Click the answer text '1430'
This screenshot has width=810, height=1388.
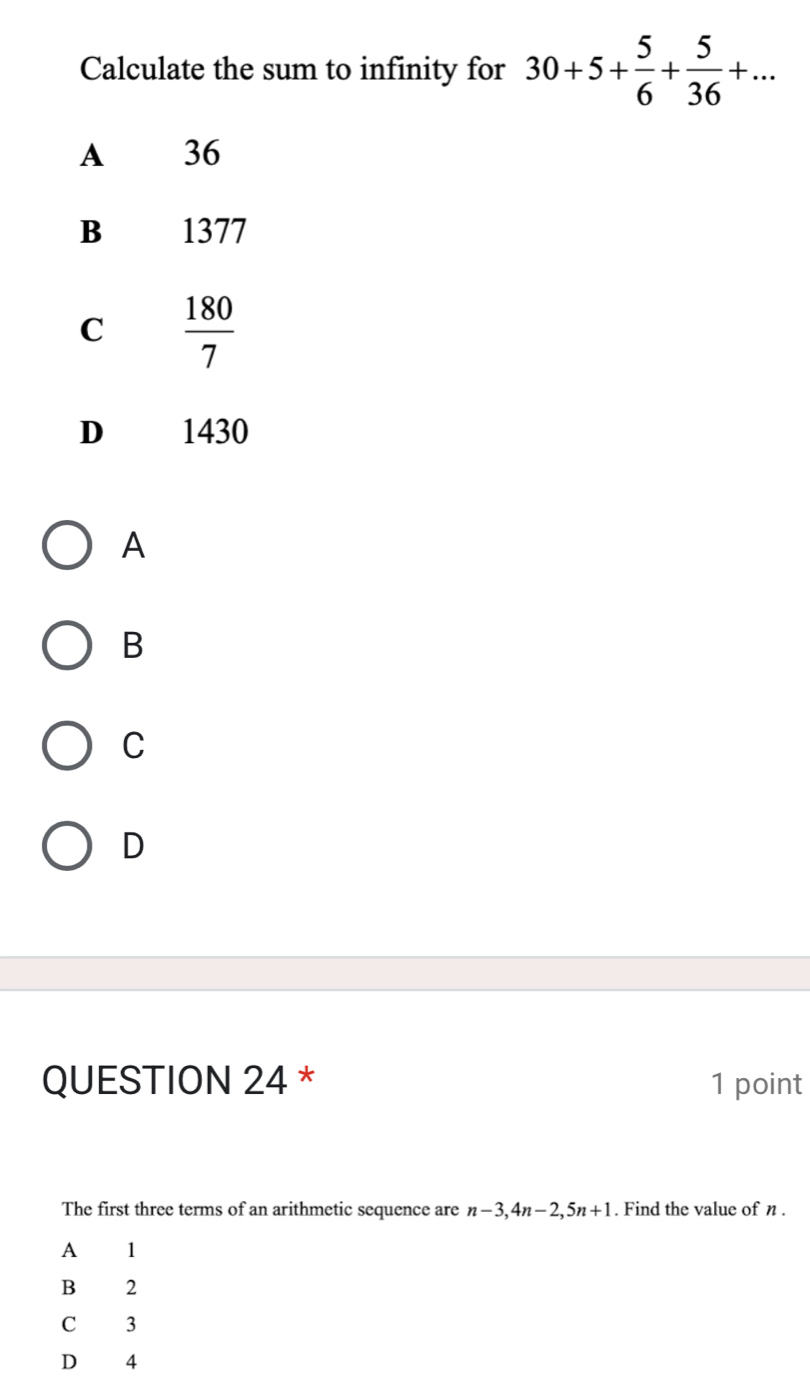214,432
